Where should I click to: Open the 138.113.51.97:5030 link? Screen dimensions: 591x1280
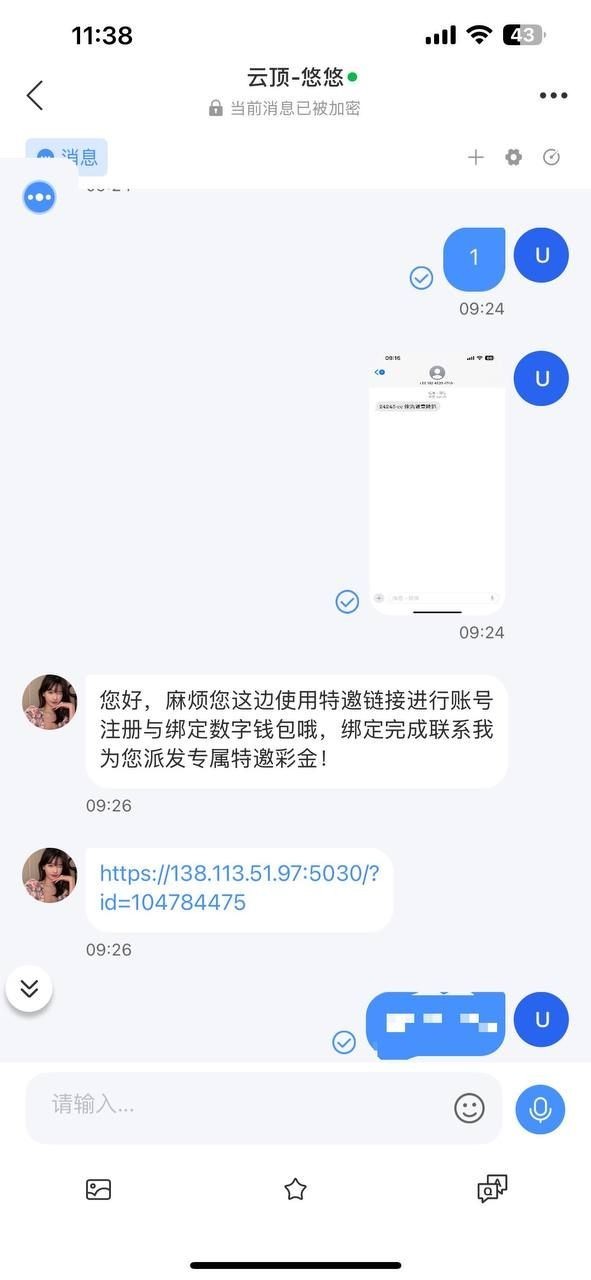tap(239, 887)
